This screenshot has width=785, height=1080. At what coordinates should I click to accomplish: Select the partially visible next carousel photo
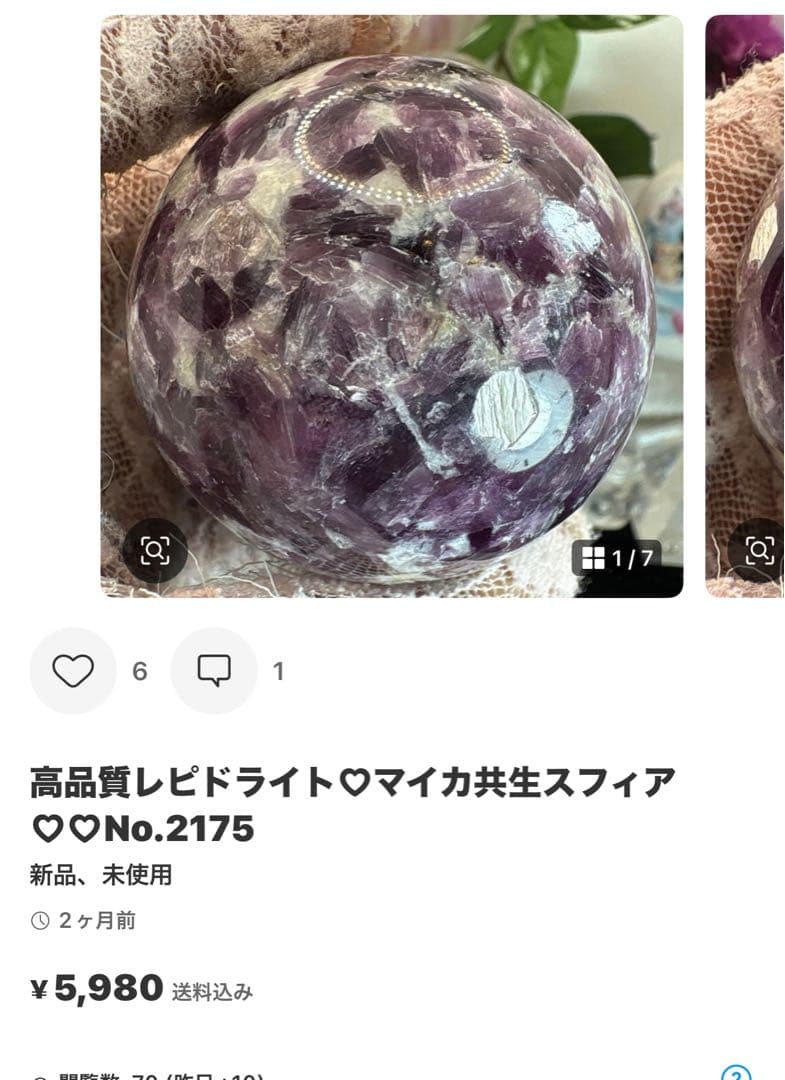pos(750,300)
